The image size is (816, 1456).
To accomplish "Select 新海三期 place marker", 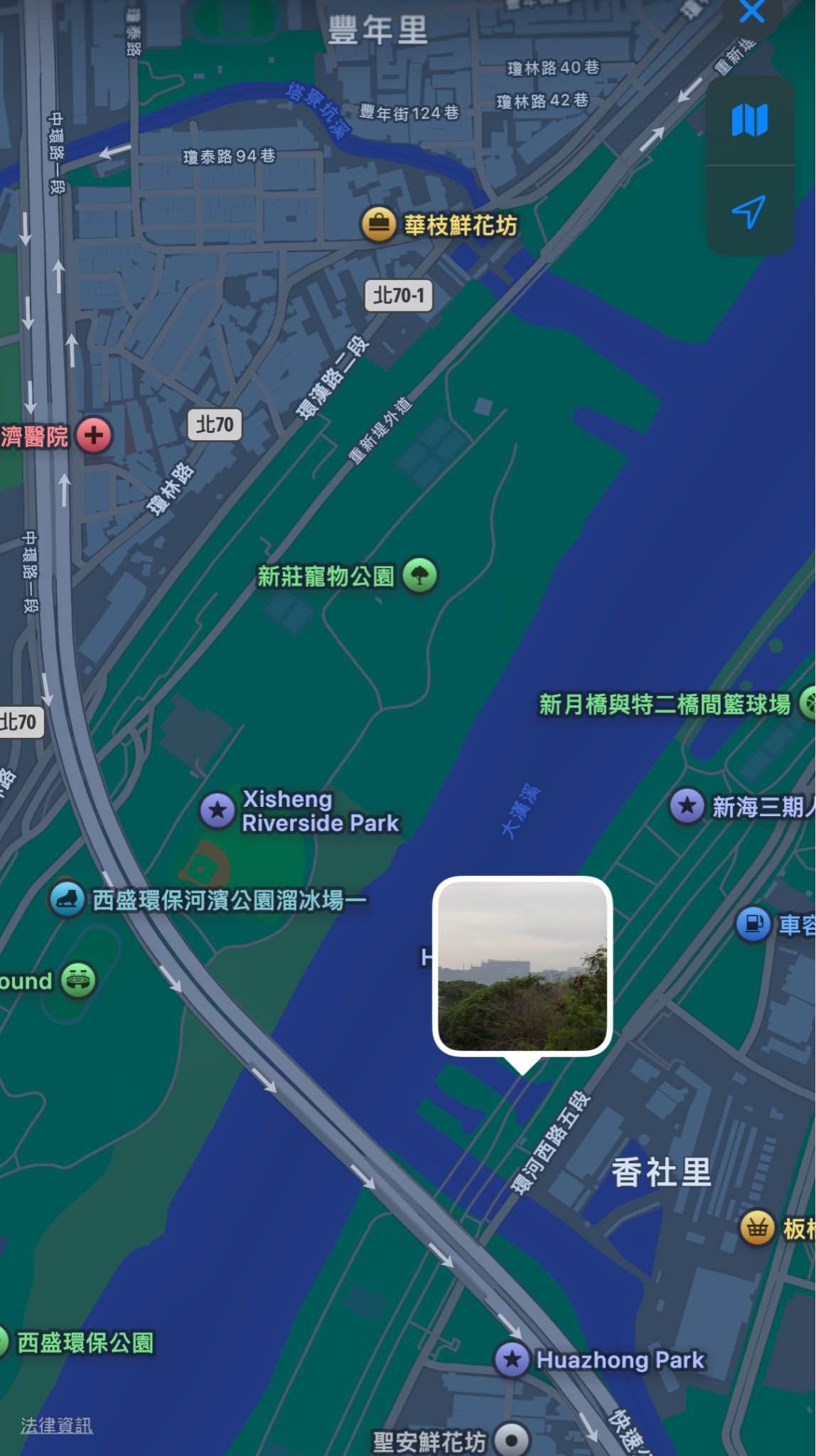I will [x=687, y=806].
